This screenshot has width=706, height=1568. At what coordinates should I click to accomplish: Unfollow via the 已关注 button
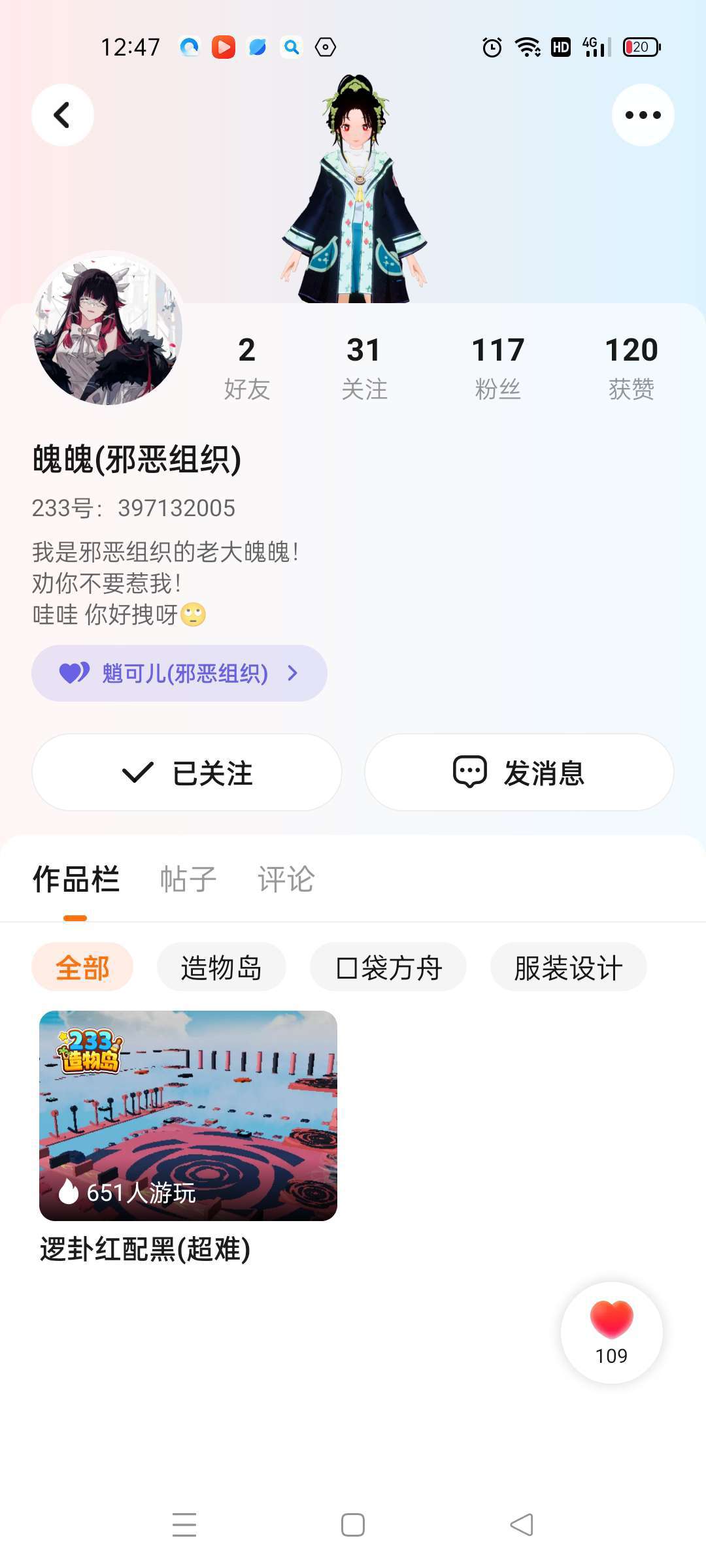click(187, 772)
